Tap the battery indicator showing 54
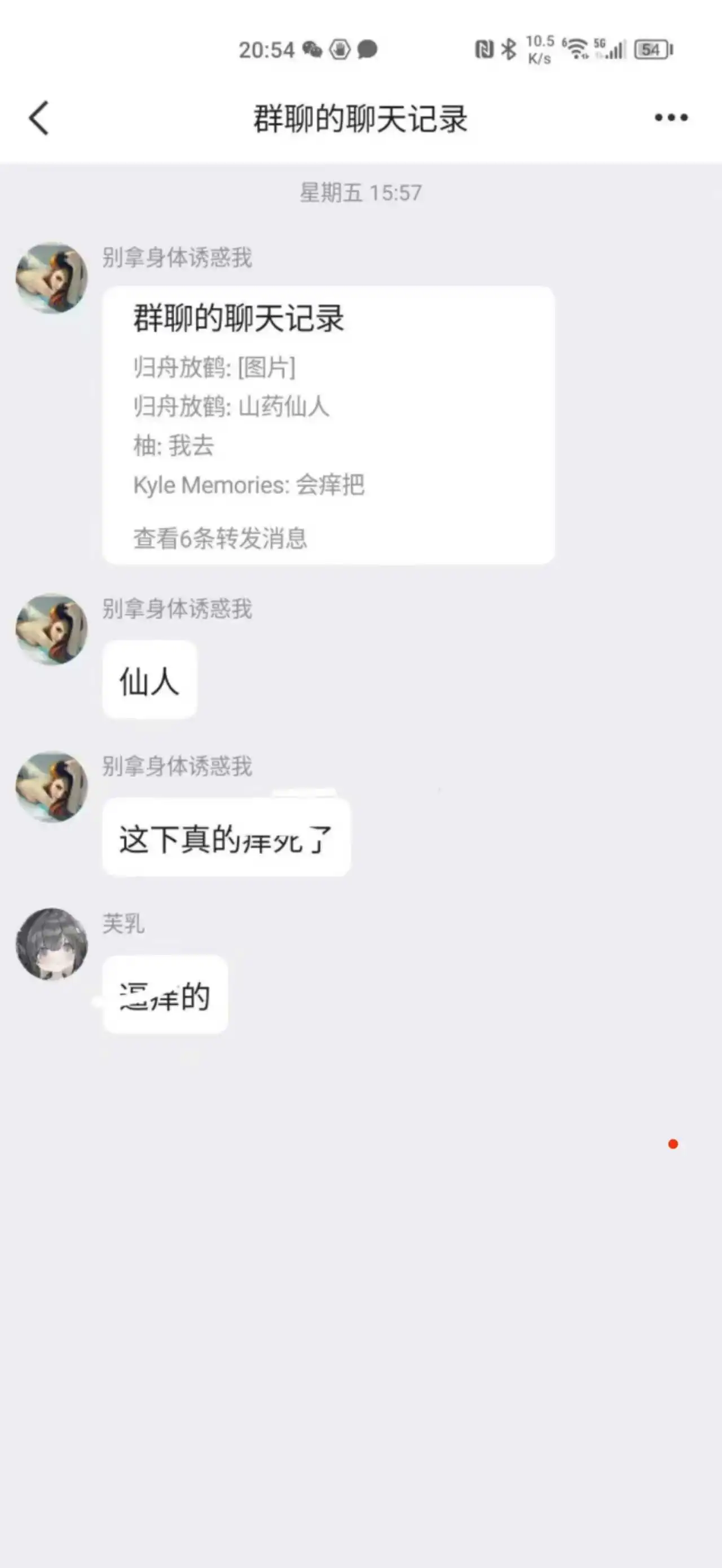This screenshot has height=1568, width=722. point(651,50)
